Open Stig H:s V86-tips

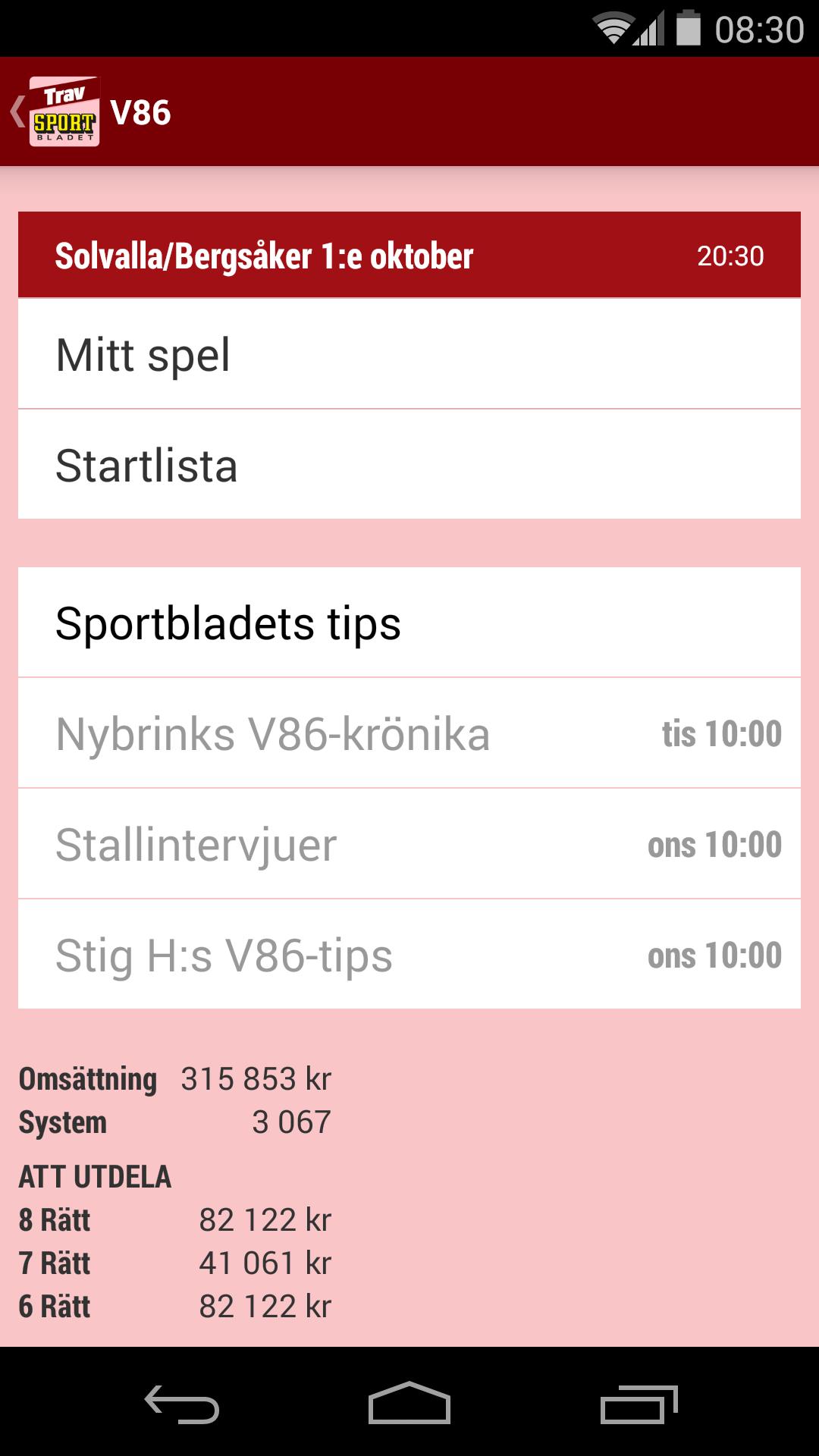[409, 954]
